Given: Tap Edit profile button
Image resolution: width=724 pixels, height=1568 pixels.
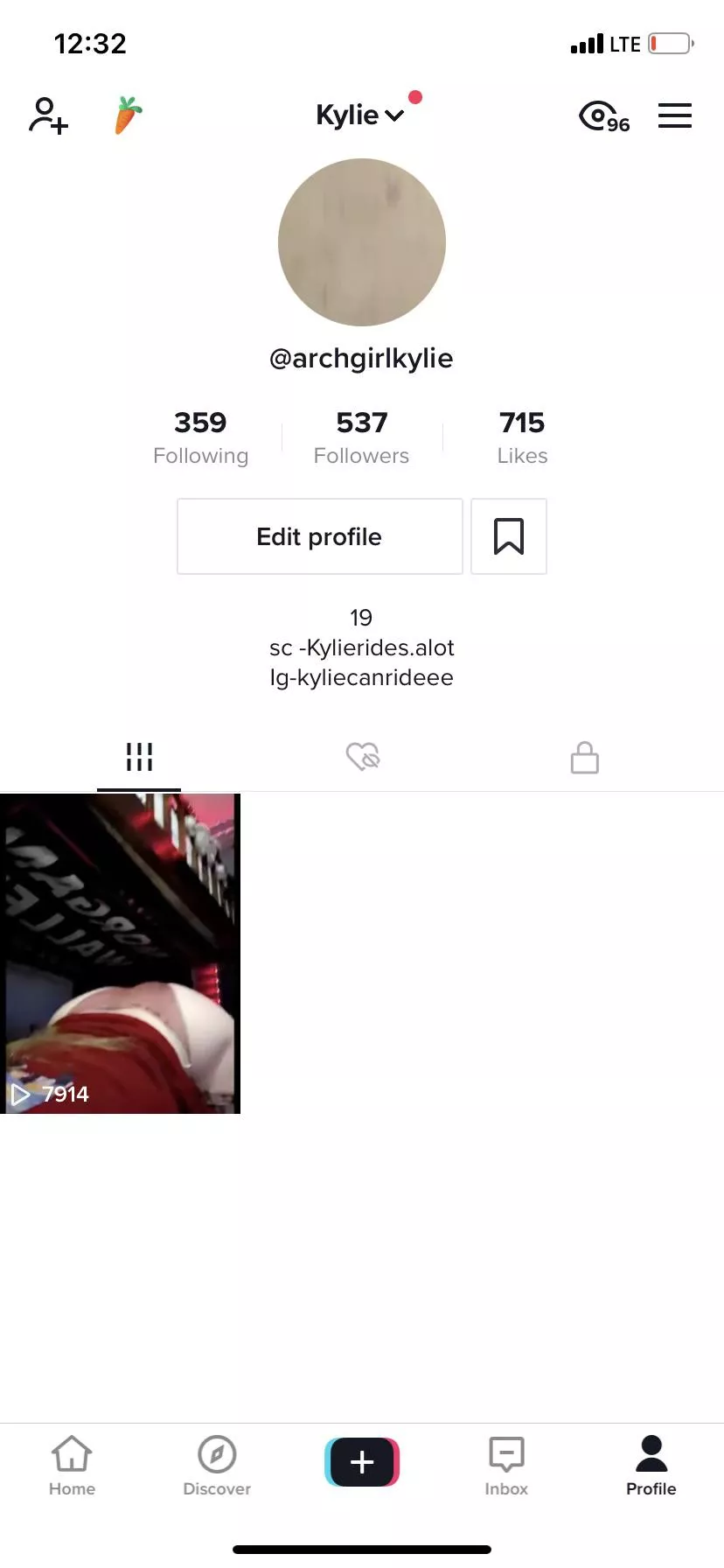Looking at the screenshot, I should coord(319,536).
